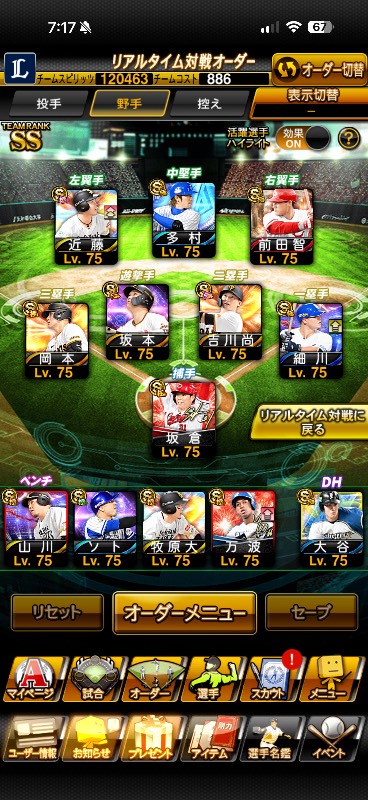Viewport: 368px width, 800px height.
Task: Tap the リセット button
Action: point(57,612)
